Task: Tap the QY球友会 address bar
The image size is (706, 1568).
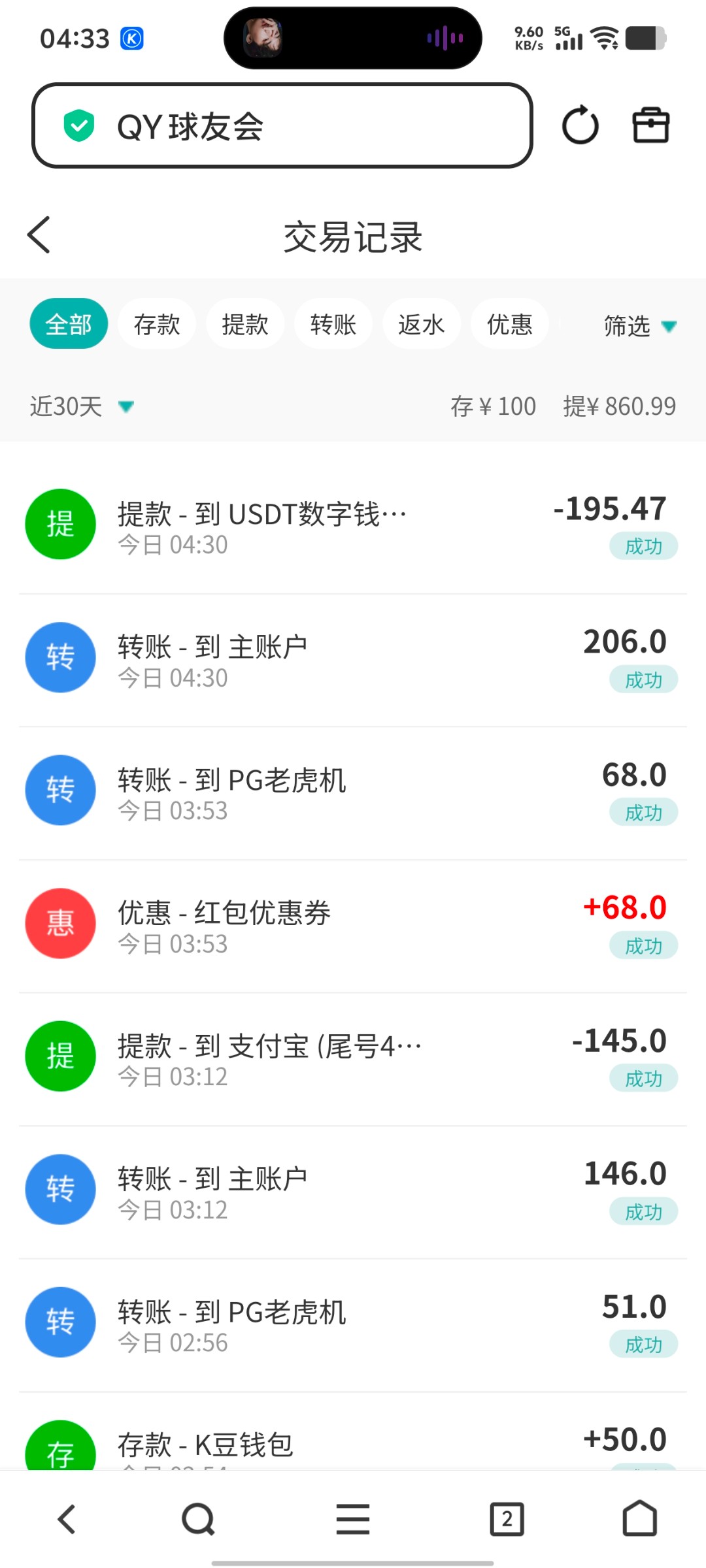Action: click(281, 125)
